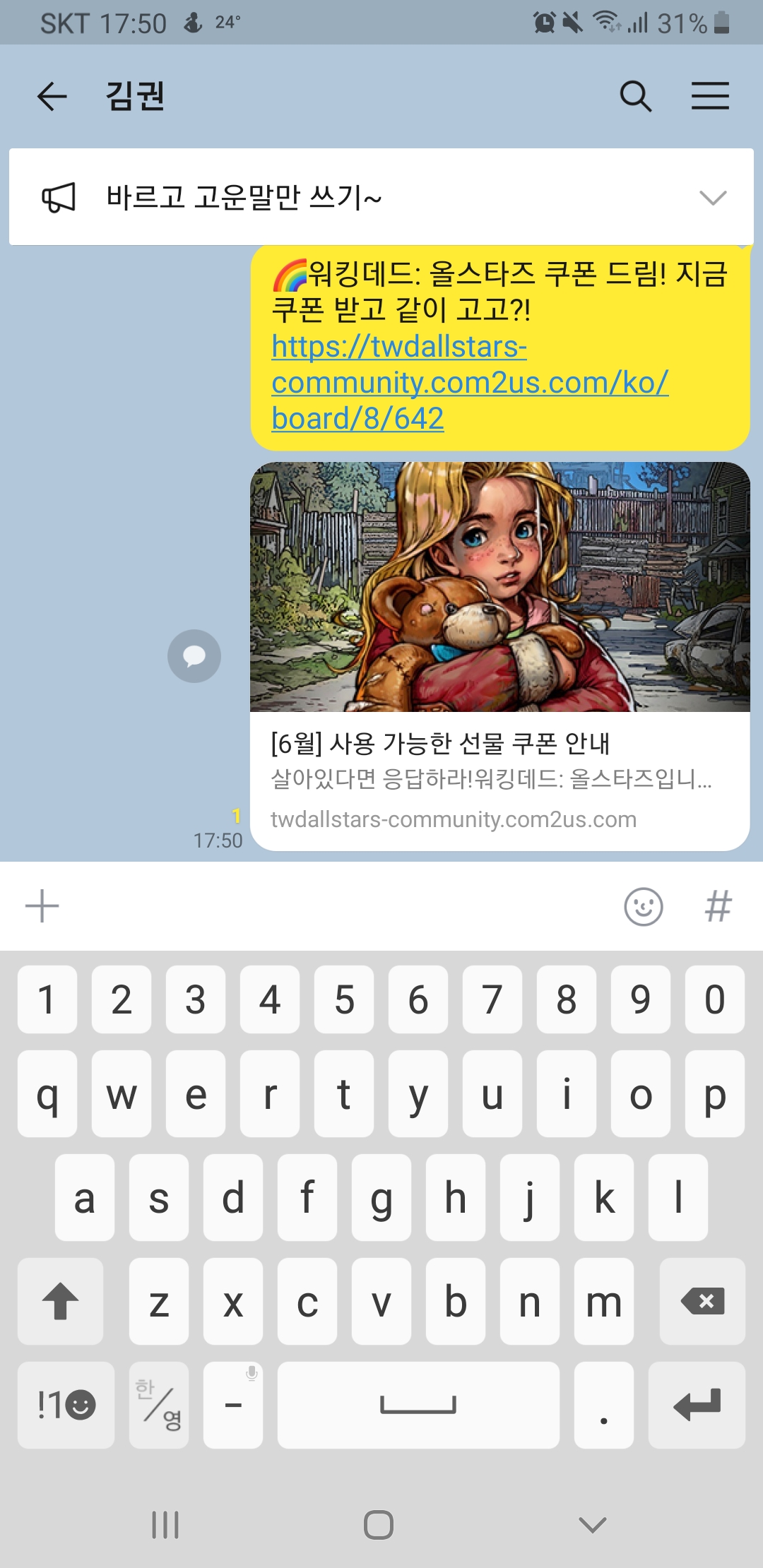Search within the chat
Image resolution: width=763 pixels, height=1568 pixels.
click(635, 96)
